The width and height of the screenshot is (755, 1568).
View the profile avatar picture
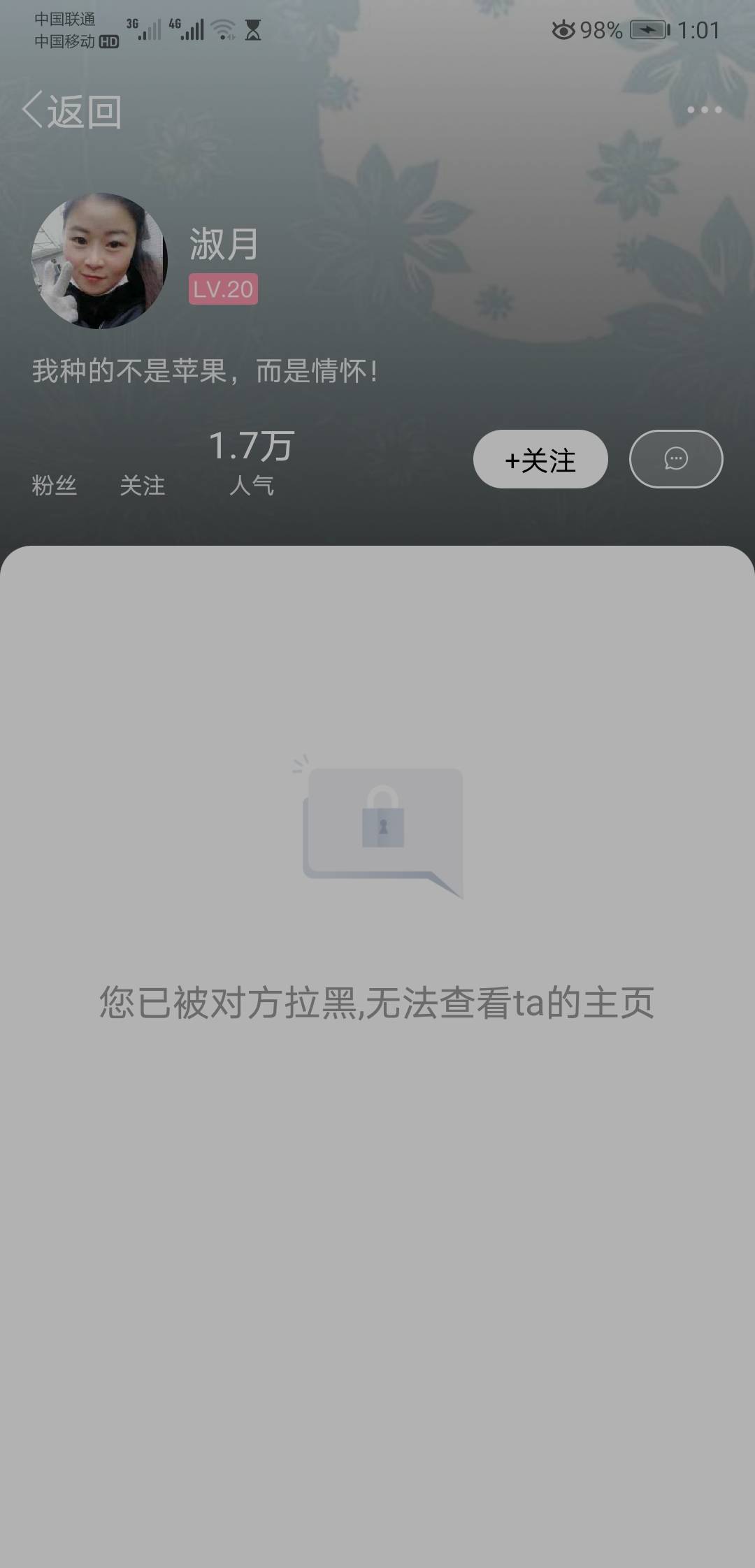(99, 261)
